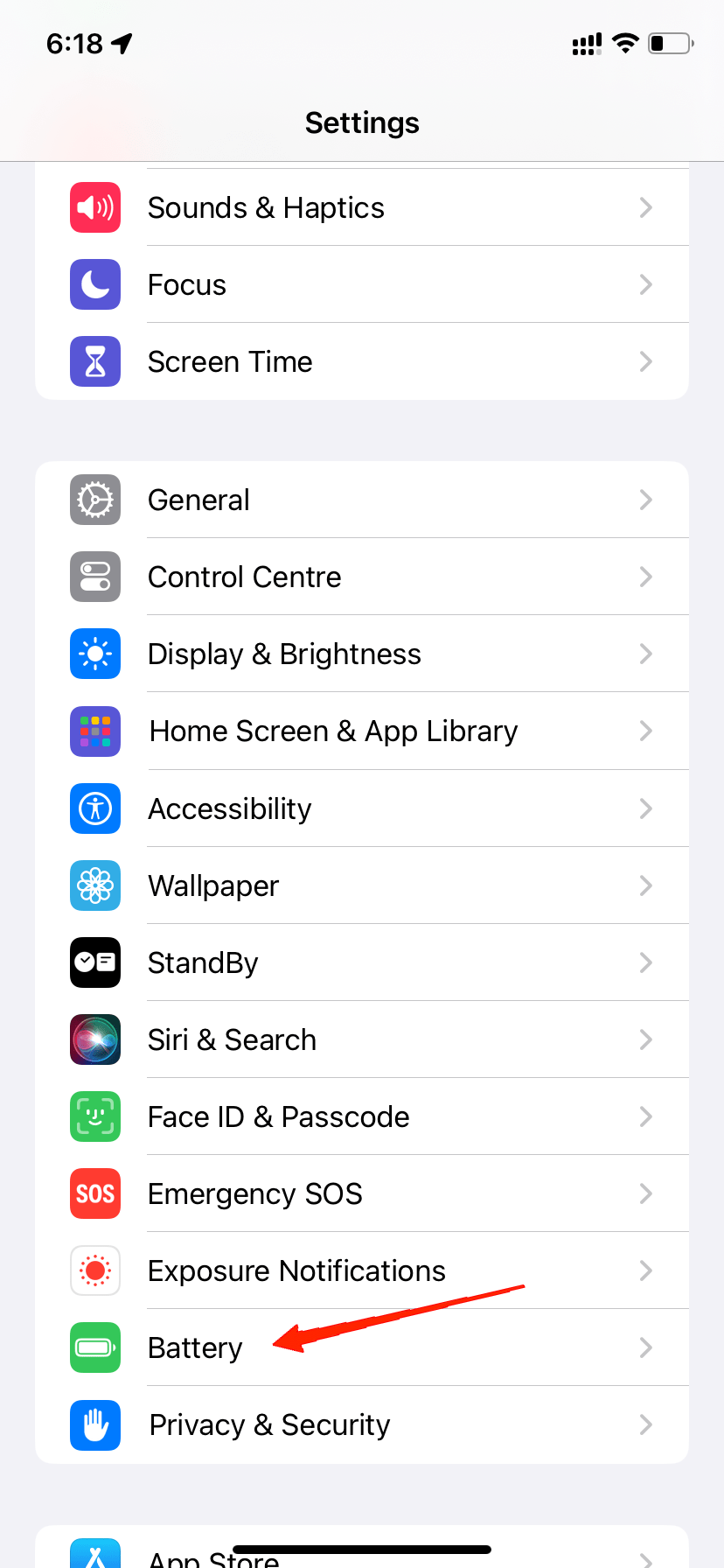Tap the Siri & Search orb icon

94,1039
